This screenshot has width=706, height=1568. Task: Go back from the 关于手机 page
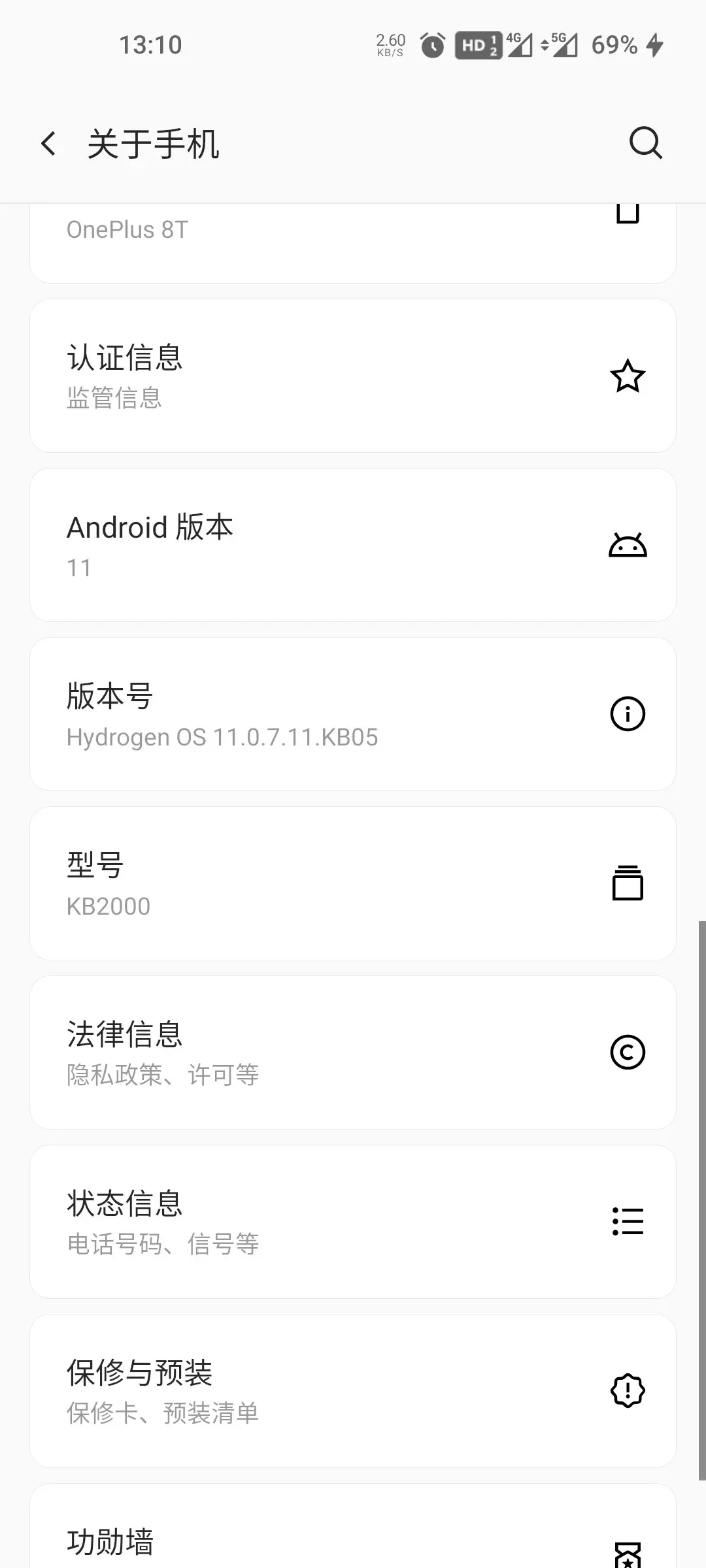(48, 144)
